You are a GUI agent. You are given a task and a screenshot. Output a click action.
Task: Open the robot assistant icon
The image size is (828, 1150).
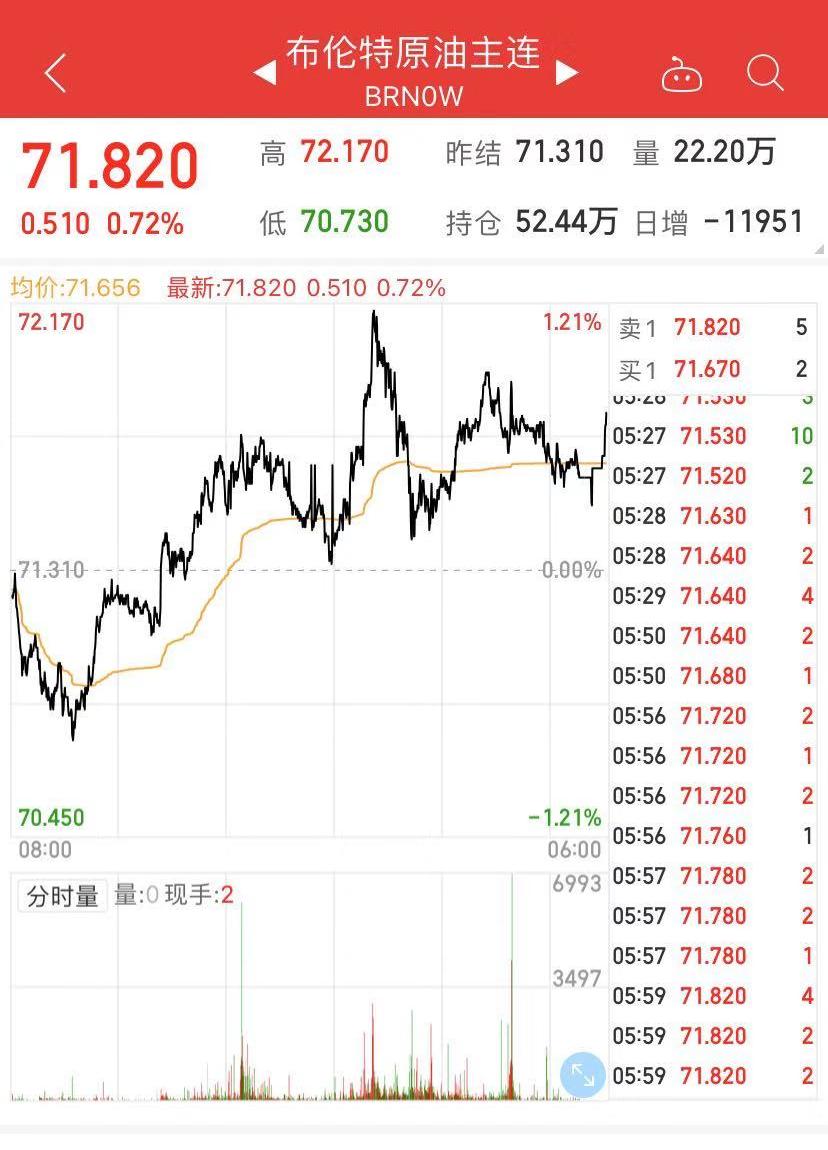click(x=682, y=75)
